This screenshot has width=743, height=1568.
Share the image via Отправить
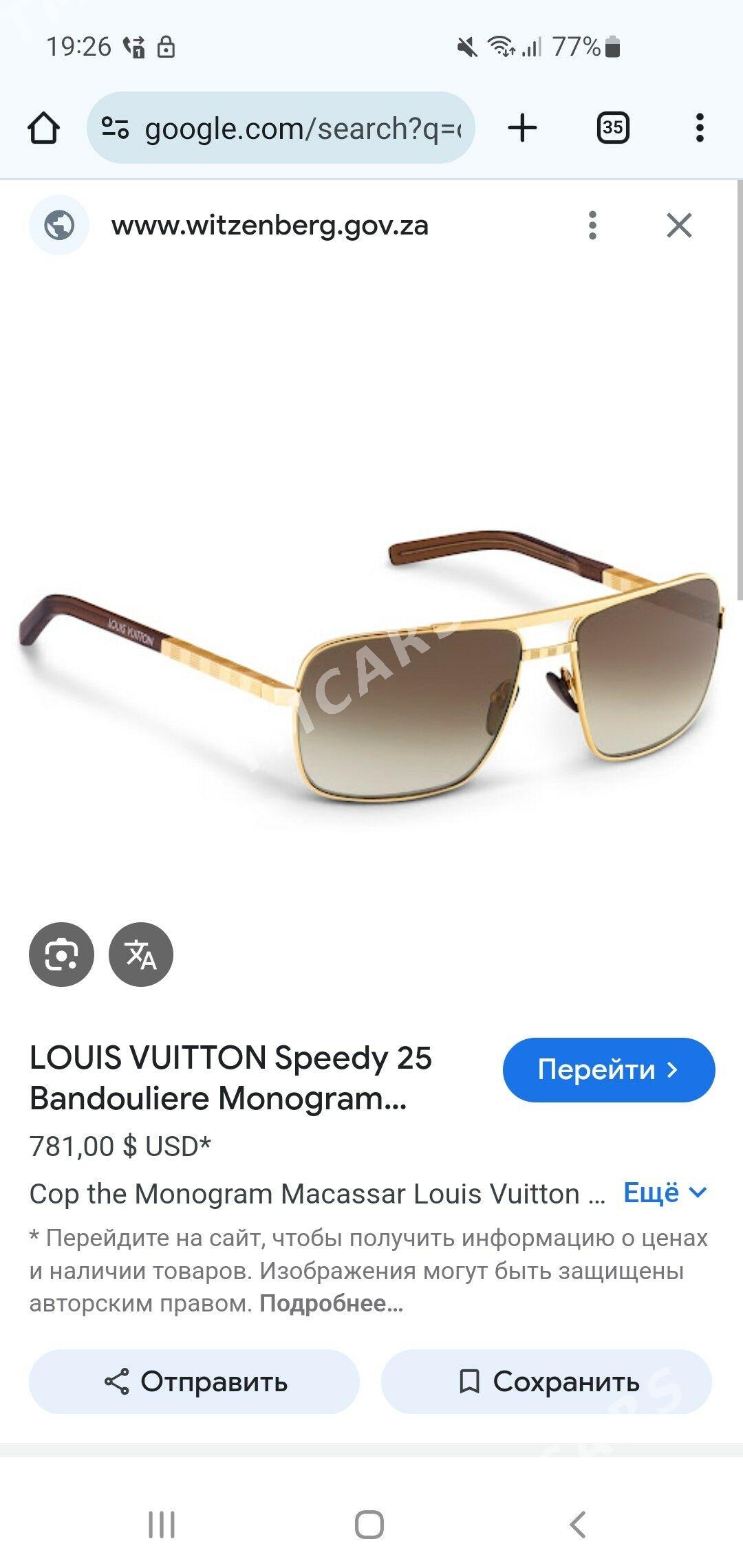(x=195, y=1382)
